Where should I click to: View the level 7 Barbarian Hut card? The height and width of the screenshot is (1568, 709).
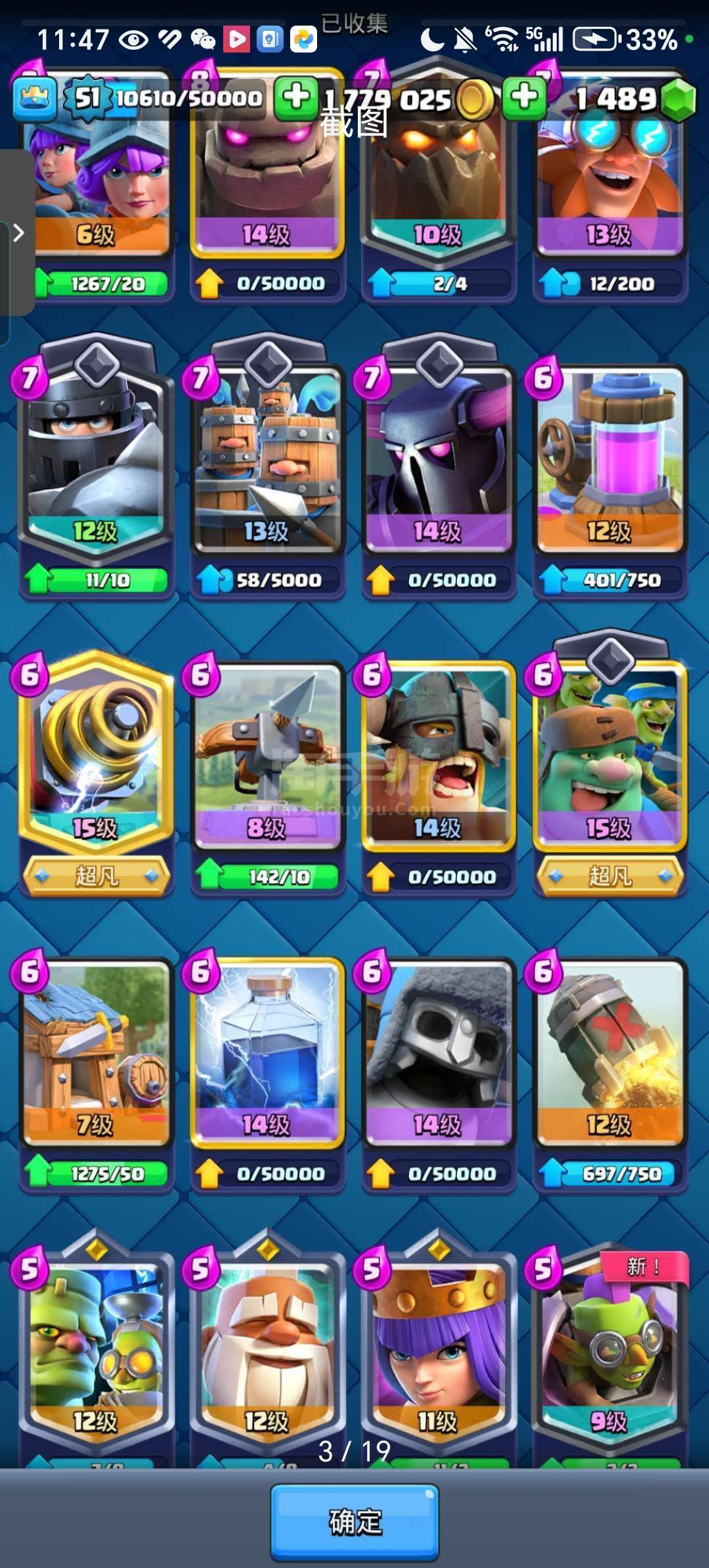(x=96, y=1051)
